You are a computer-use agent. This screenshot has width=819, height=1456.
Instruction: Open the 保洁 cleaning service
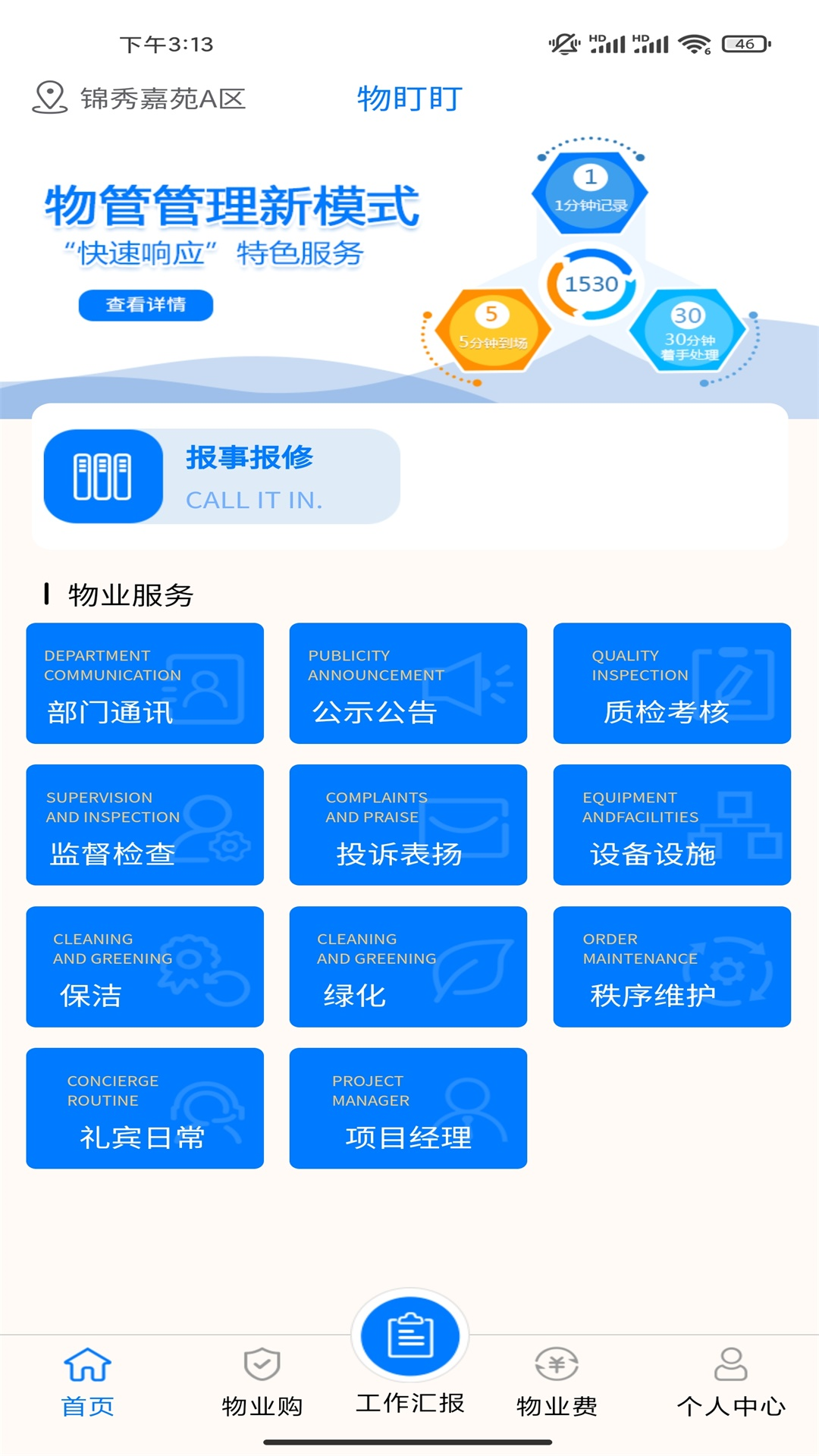(x=144, y=966)
